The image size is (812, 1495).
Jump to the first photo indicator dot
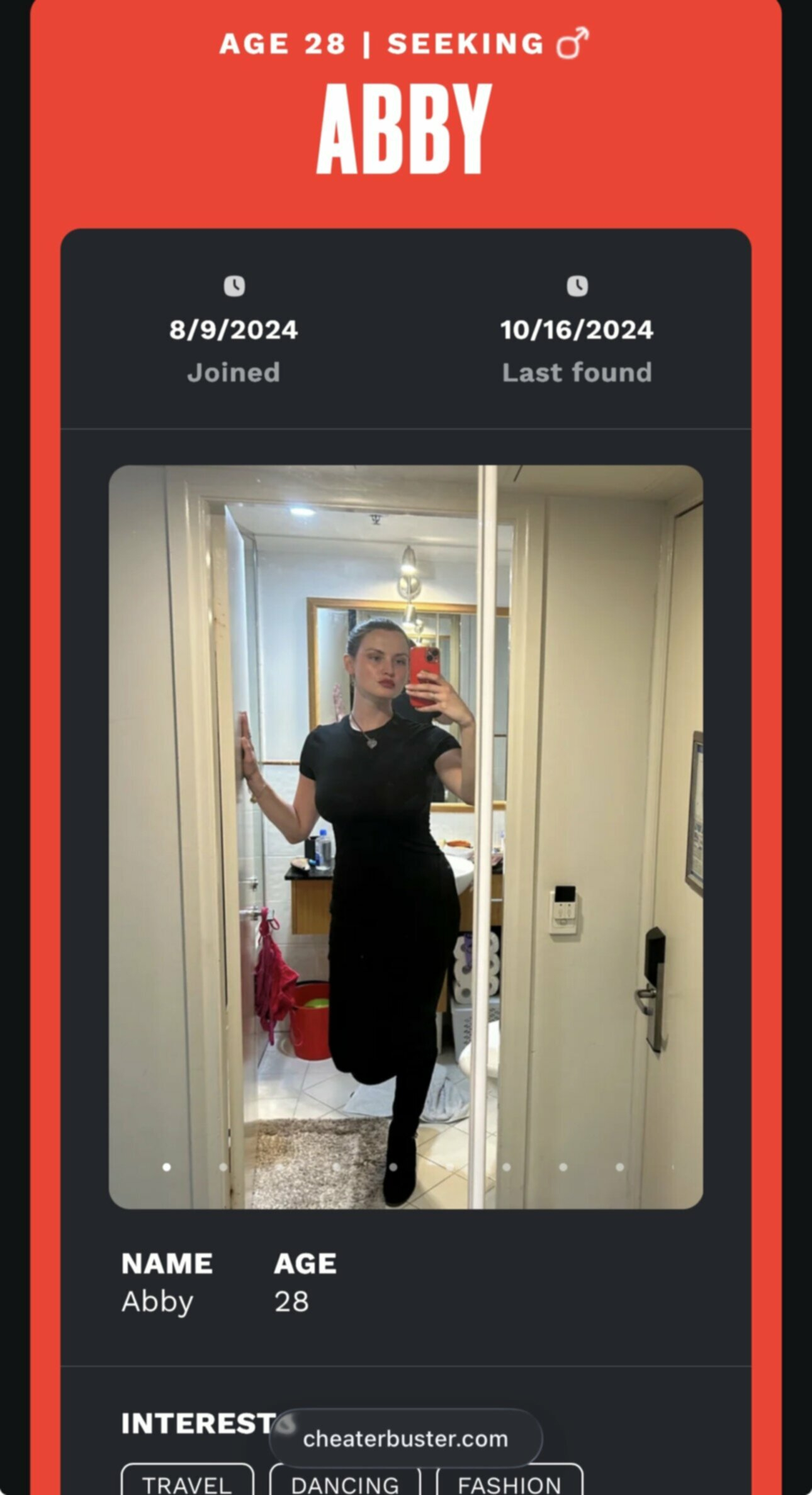point(166,1167)
